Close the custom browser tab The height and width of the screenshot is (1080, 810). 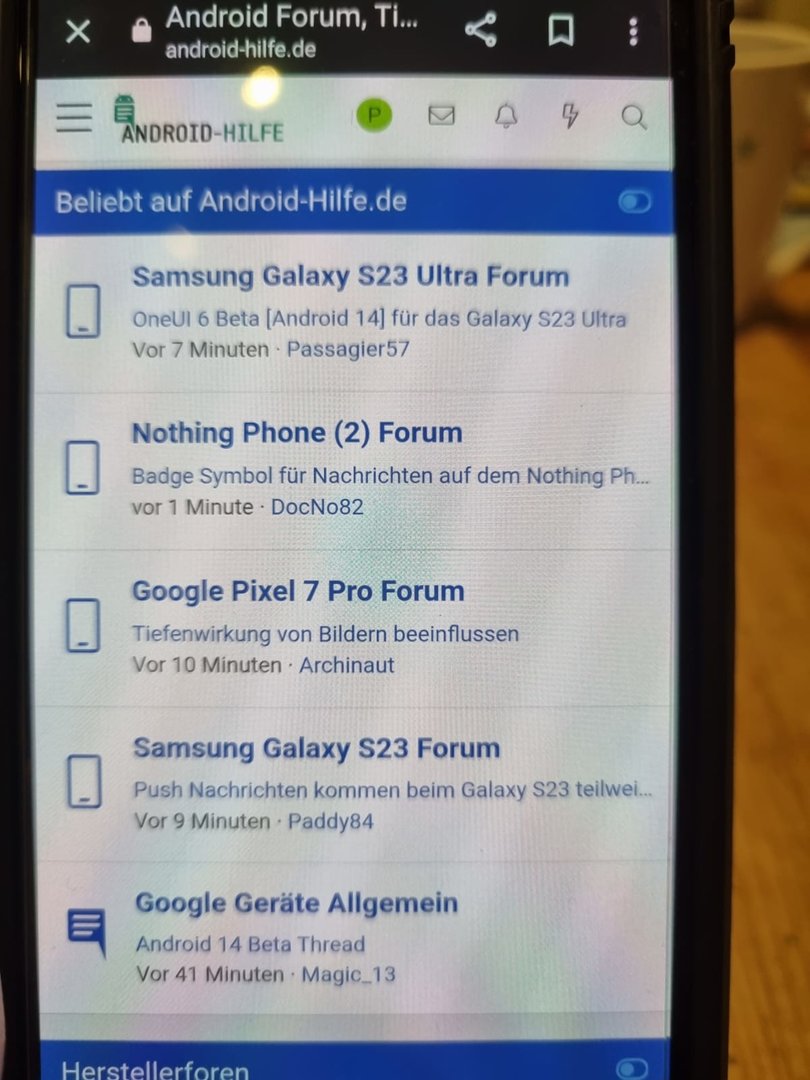click(77, 32)
